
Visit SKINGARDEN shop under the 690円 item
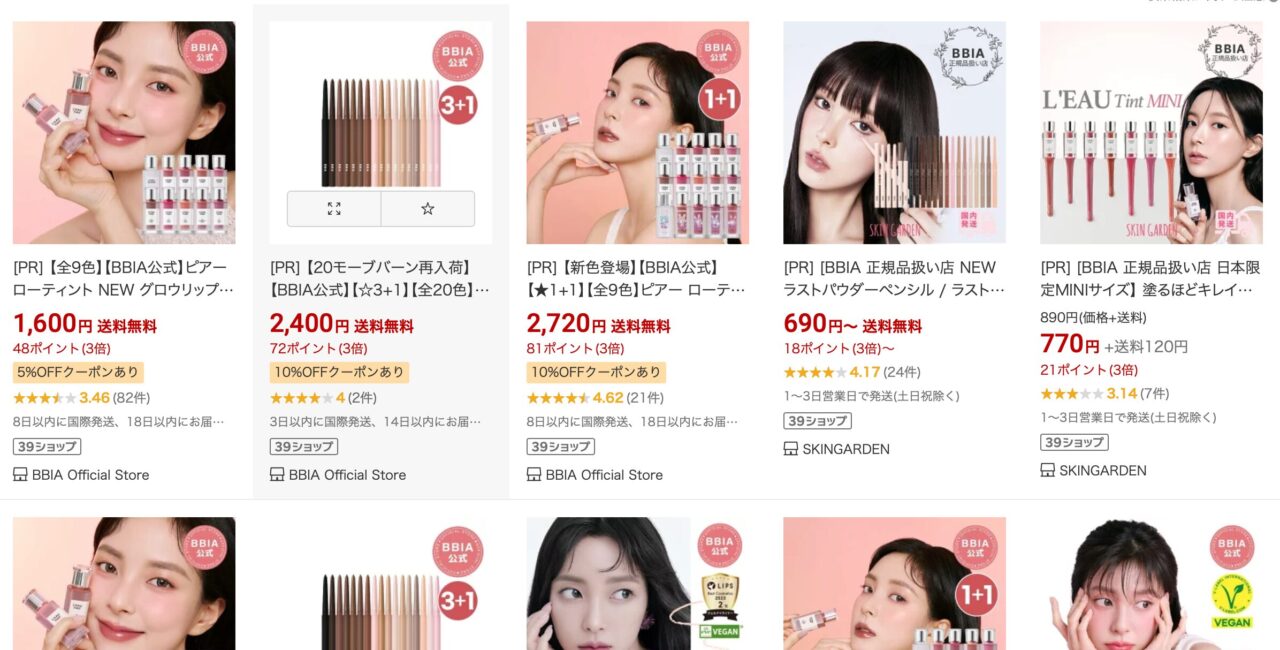(846, 449)
